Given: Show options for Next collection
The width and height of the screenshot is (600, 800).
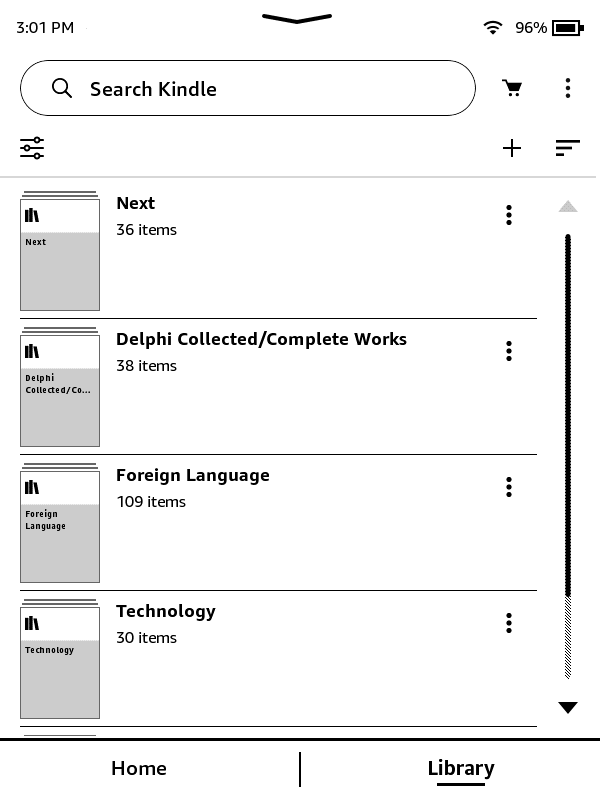Looking at the screenshot, I should point(509,215).
